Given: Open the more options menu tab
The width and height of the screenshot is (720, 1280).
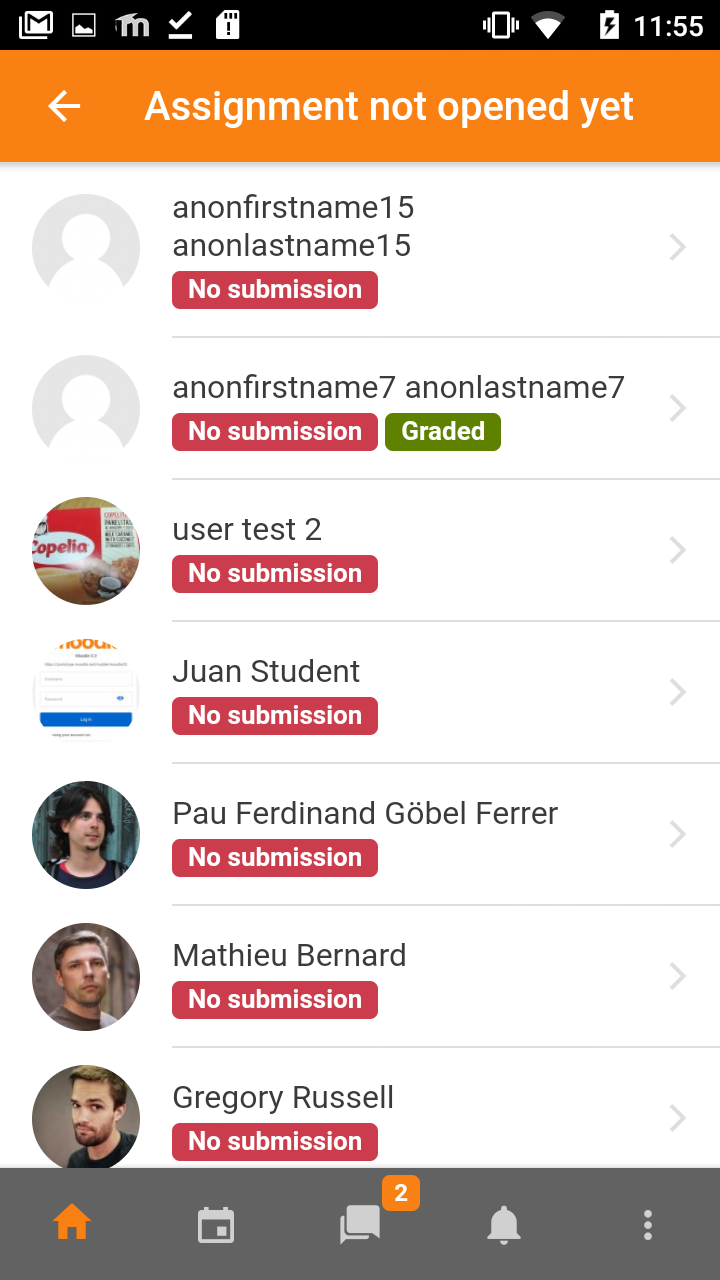Looking at the screenshot, I should click(x=648, y=1224).
